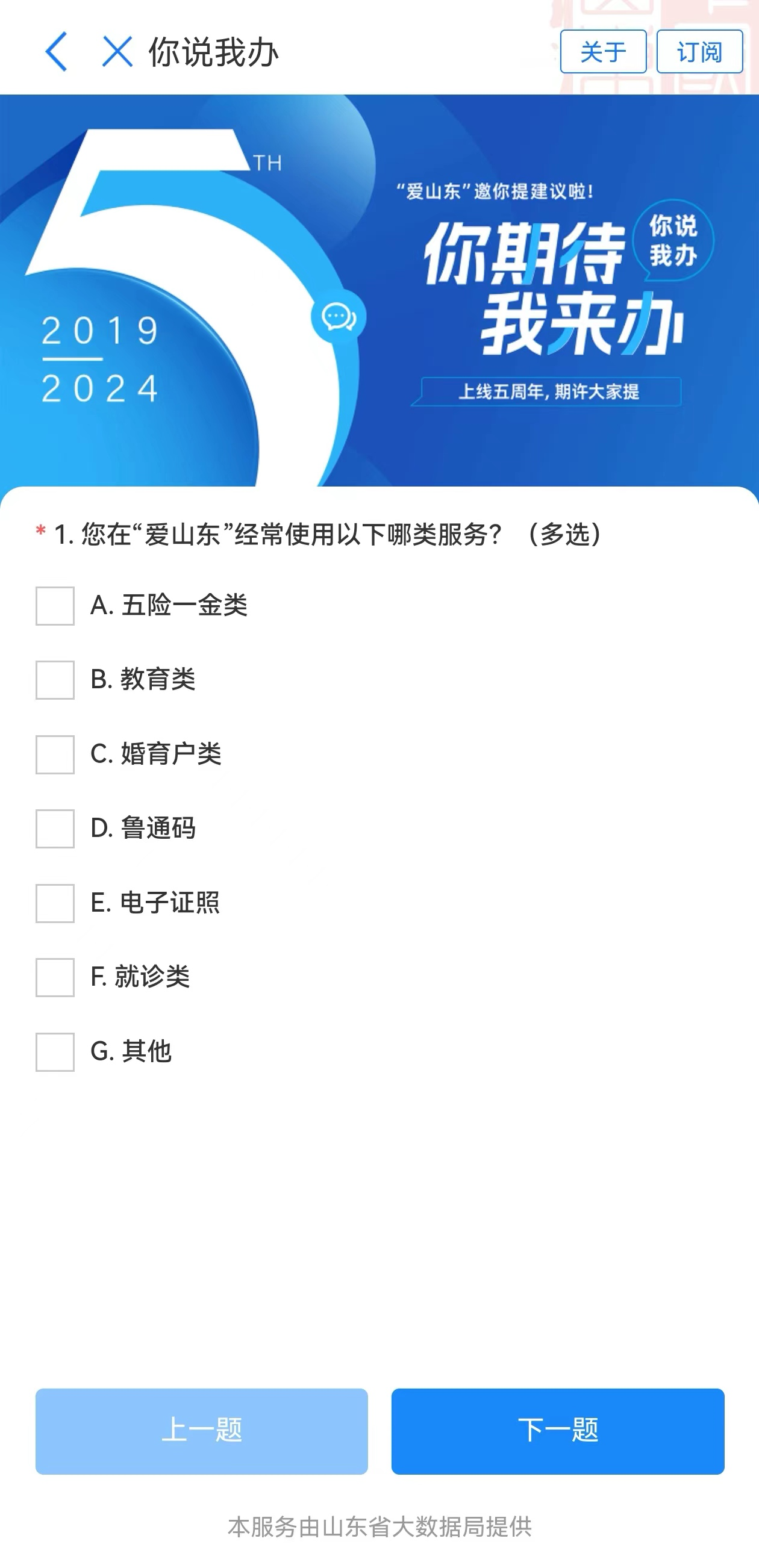Go to previous question with 上一题
This screenshot has width=759, height=1568.
tap(202, 1431)
